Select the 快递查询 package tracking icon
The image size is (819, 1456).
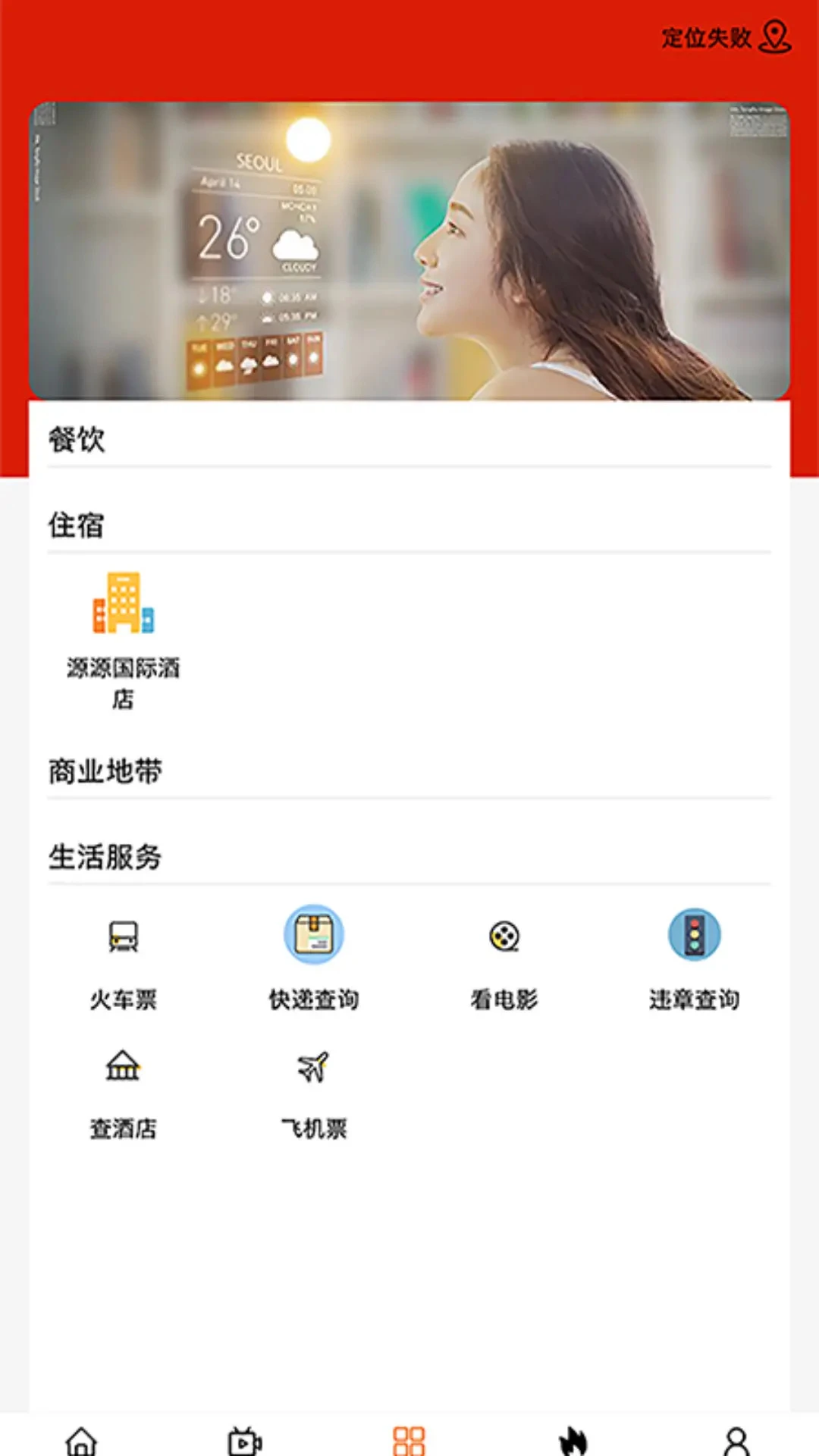[314, 934]
